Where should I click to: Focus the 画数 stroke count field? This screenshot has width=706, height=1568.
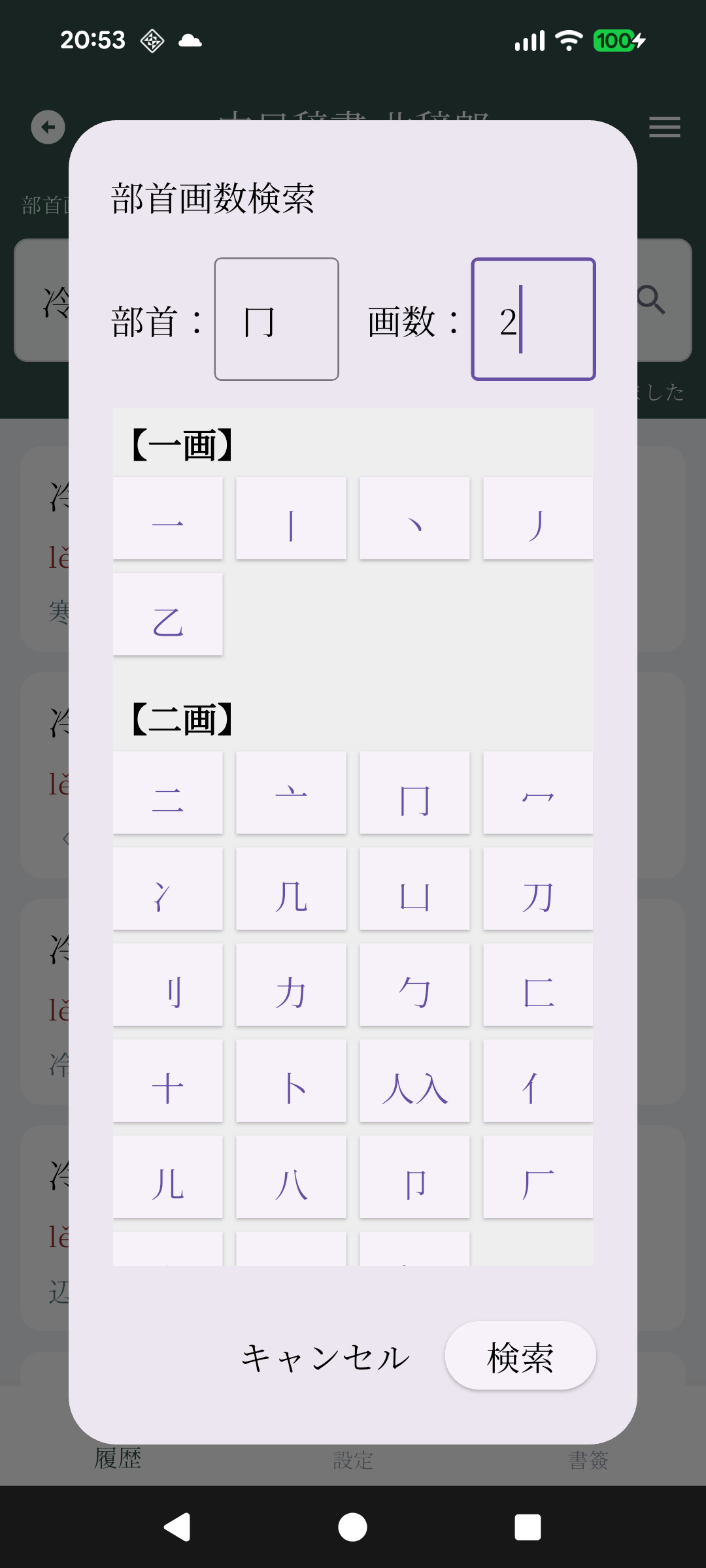[533, 319]
